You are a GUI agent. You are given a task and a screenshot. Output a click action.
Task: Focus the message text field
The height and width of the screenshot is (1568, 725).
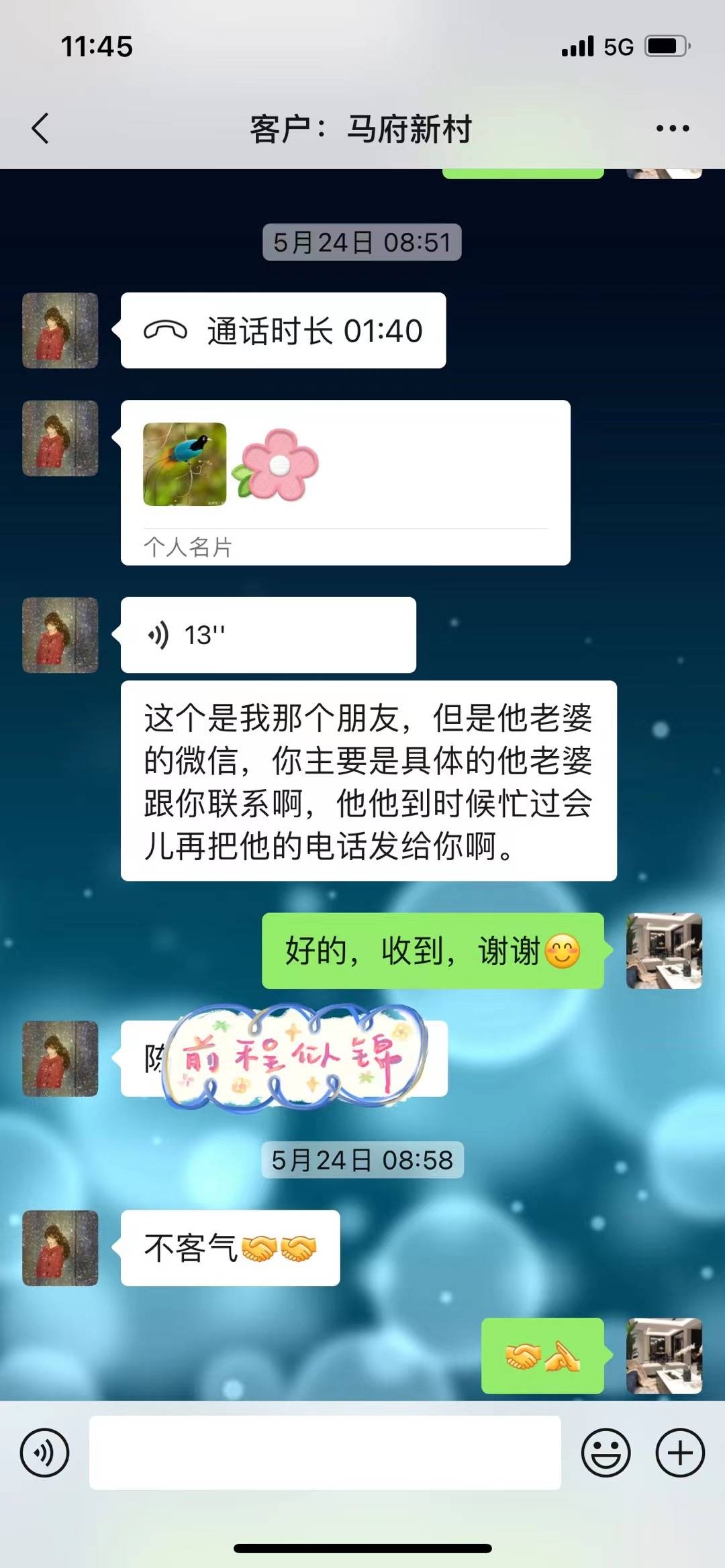(x=325, y=1453)
